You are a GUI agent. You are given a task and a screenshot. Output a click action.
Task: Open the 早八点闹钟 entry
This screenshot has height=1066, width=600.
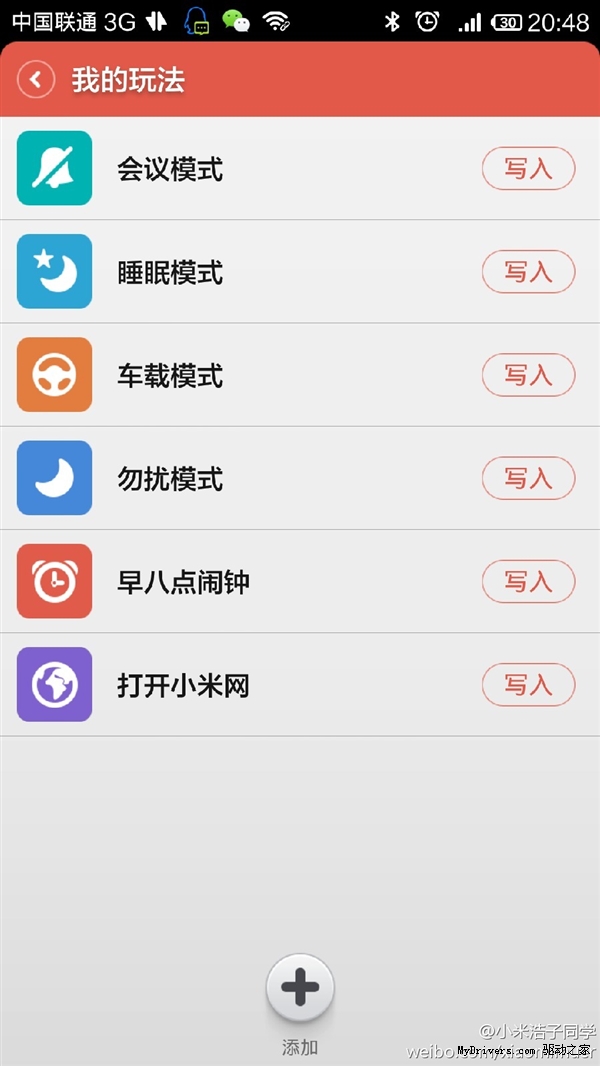[300, 581]
